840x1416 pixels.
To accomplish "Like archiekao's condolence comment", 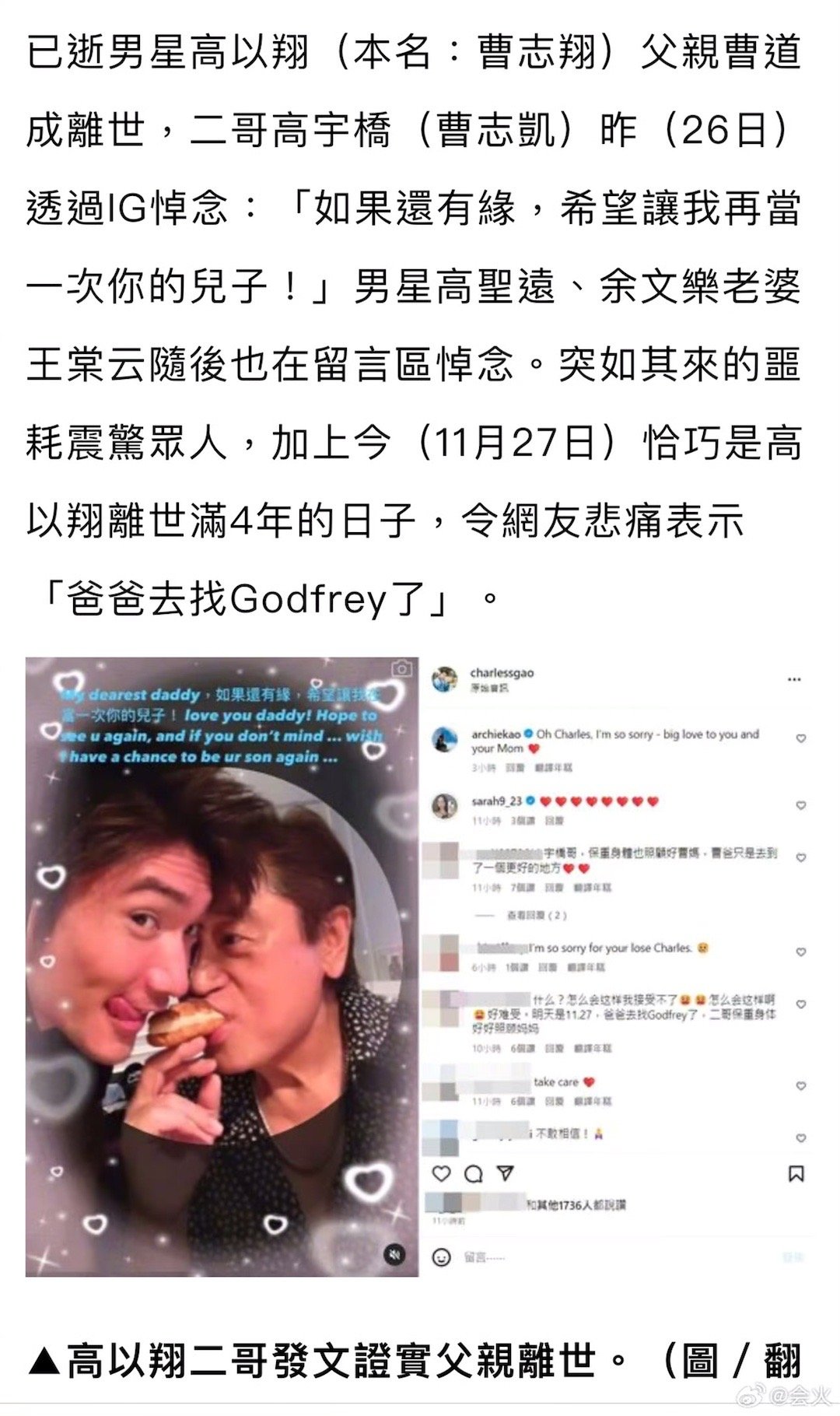I will click(801, 738).
